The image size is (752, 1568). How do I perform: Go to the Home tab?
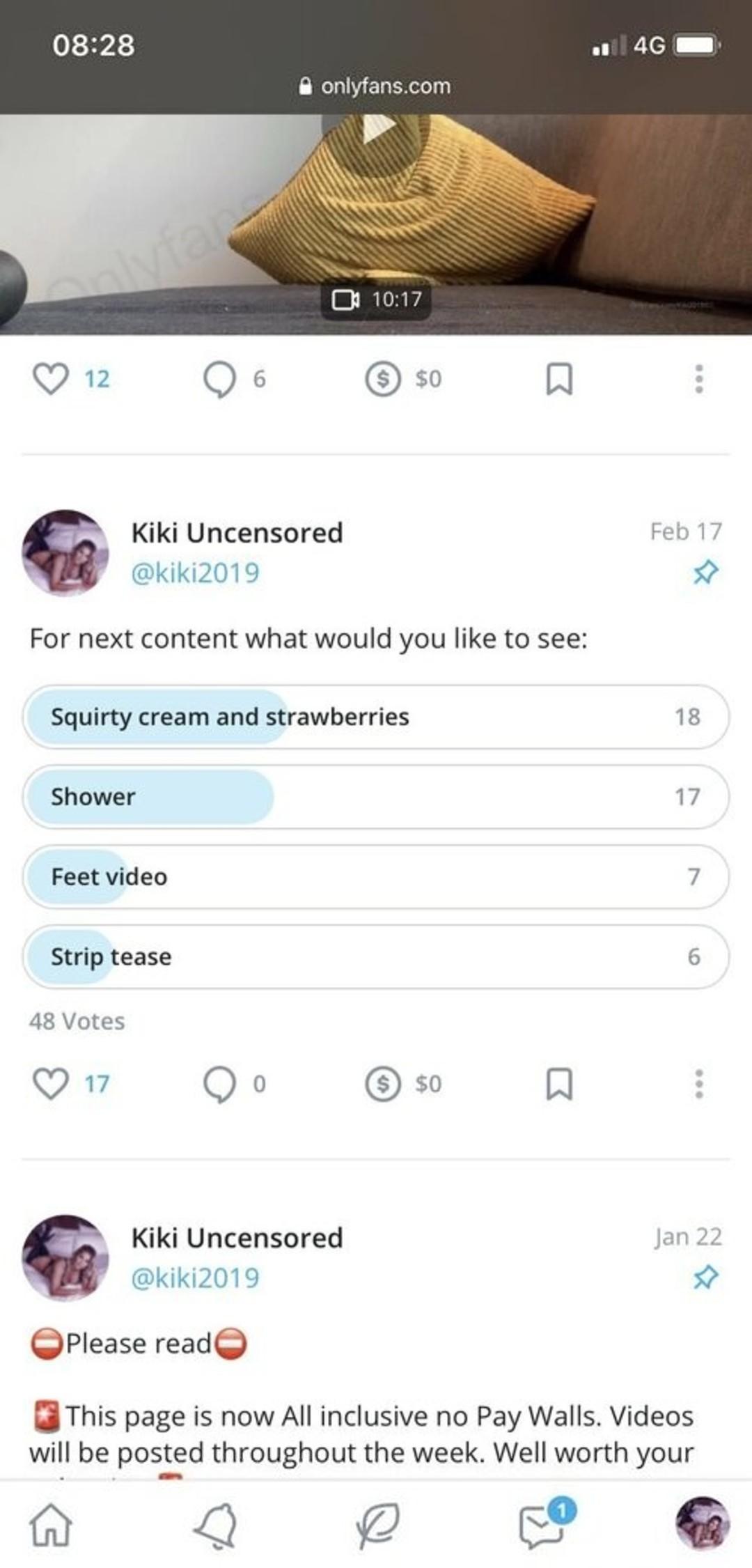point(51,1525)
